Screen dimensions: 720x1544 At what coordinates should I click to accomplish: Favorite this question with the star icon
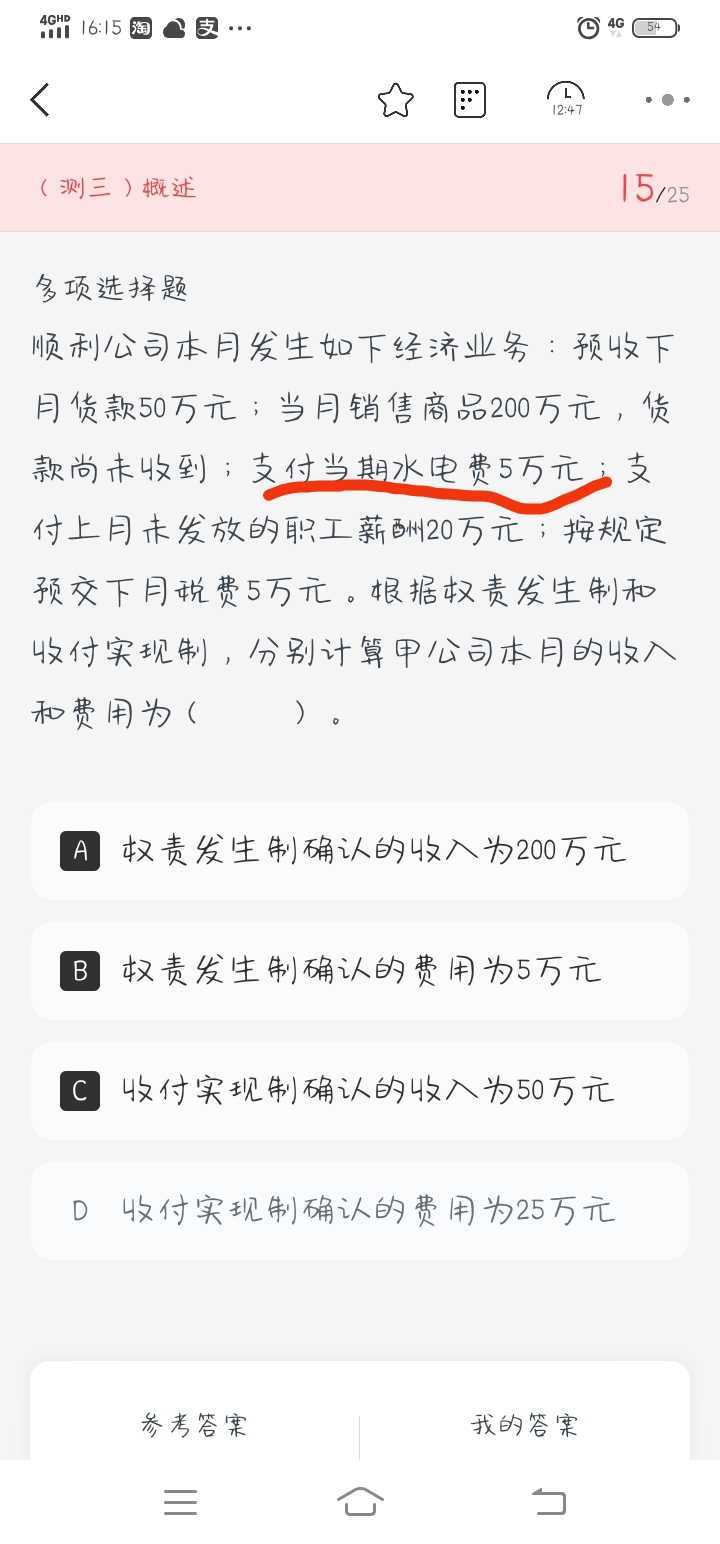coord(396,100)
